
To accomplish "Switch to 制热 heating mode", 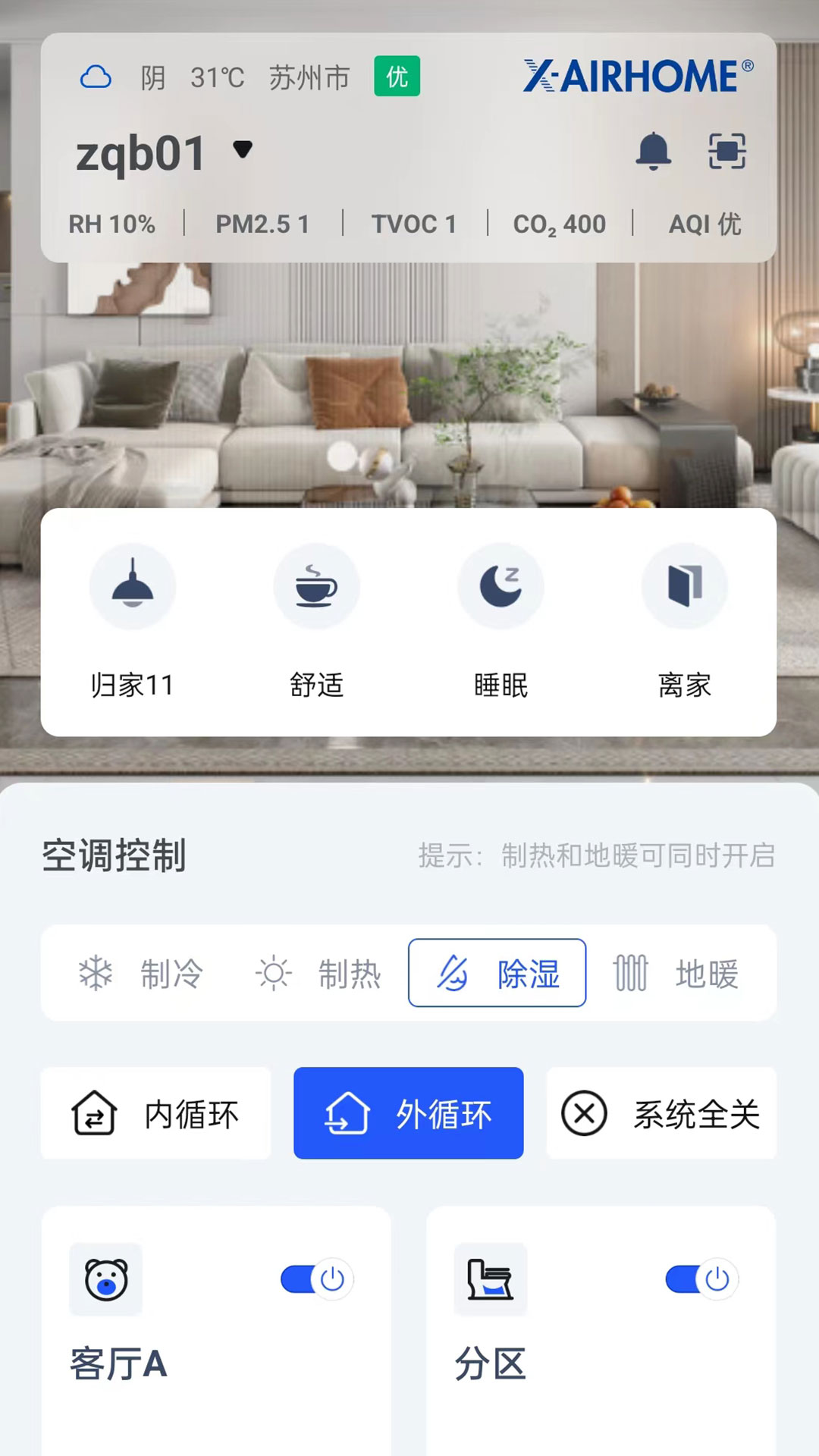I will (318, 973).
